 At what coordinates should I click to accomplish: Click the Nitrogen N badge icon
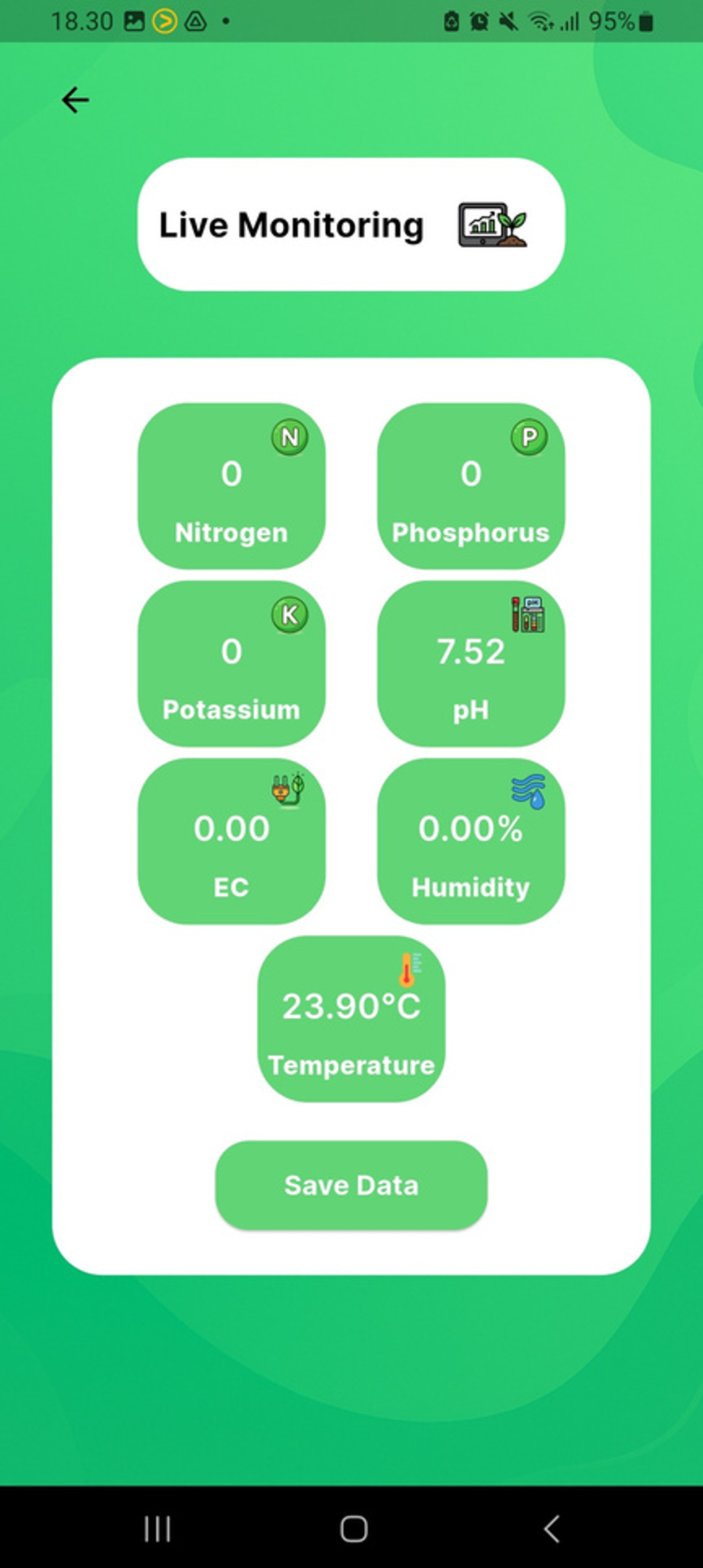coord(290,436)
